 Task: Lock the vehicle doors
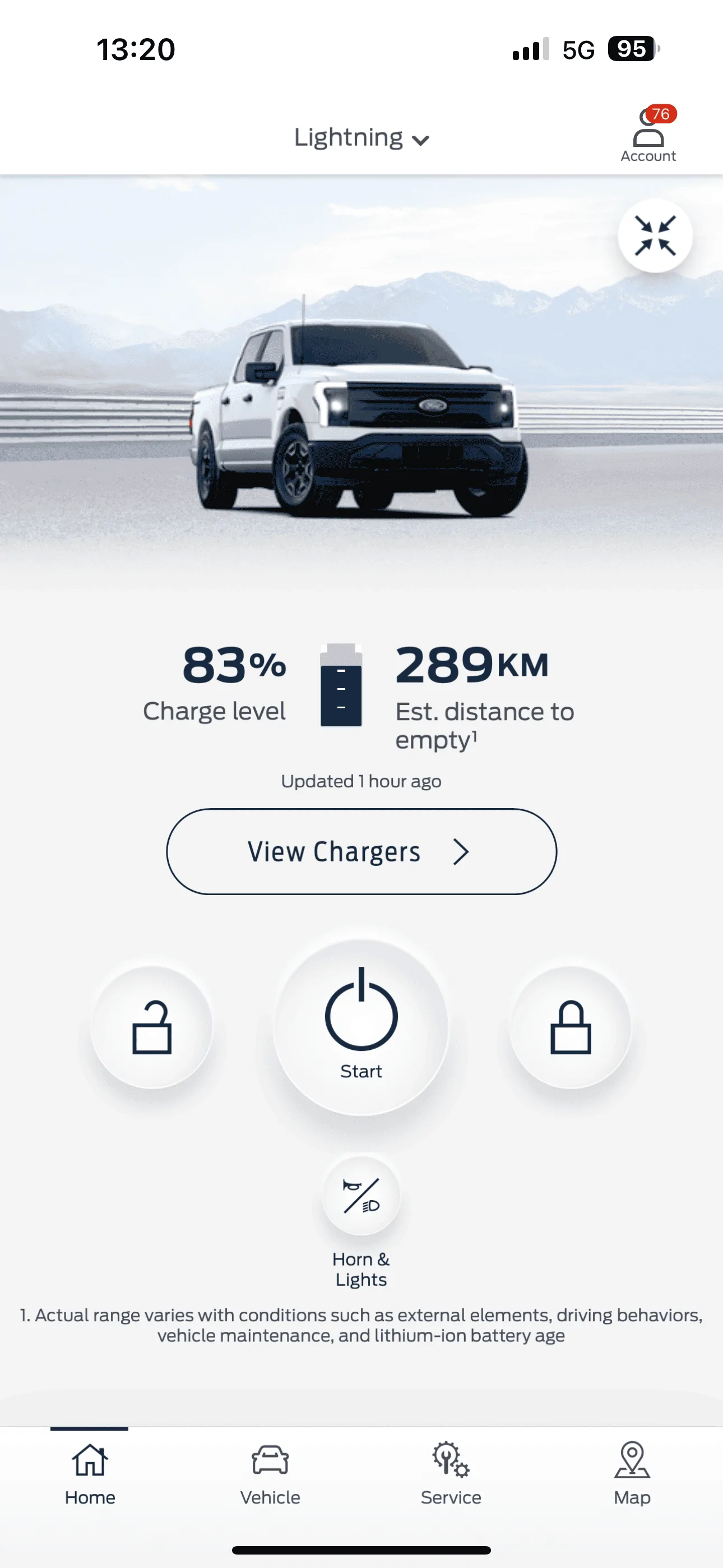tap(570, 1027)
